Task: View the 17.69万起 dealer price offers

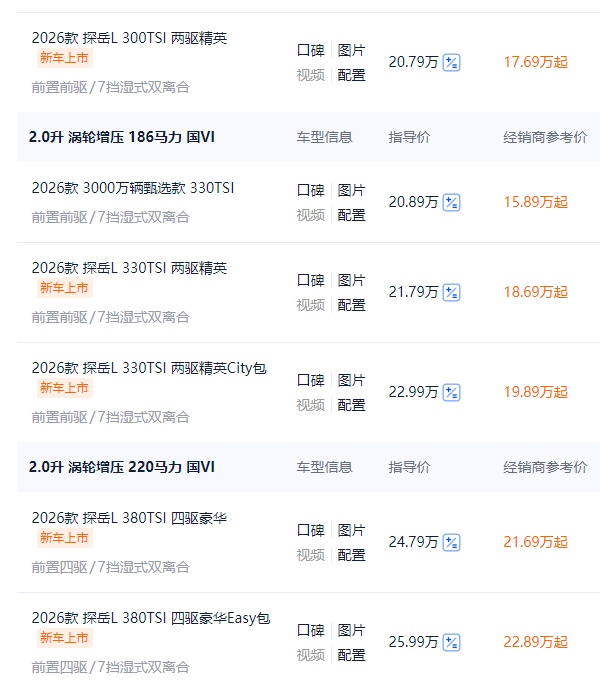Action: coord(535,62)
